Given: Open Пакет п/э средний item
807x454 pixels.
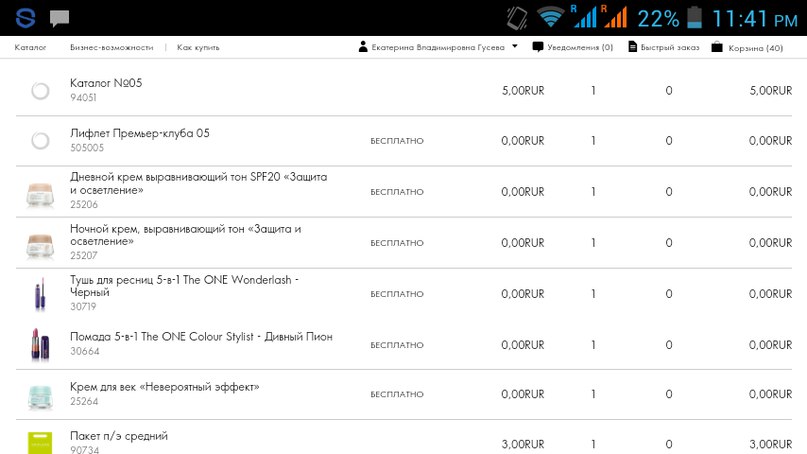Looking at the screenshot, I should point(119,436).
